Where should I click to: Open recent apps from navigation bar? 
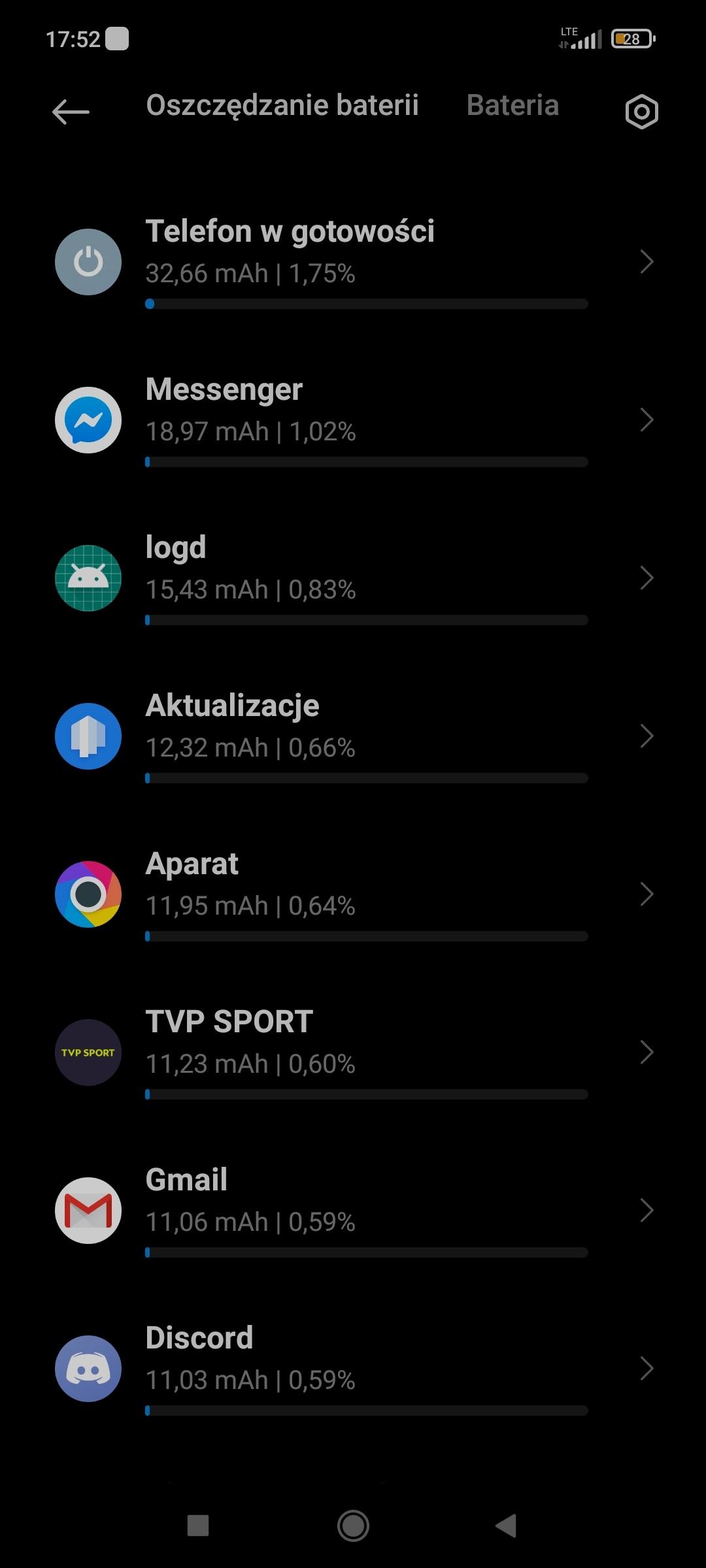[x=198, y=1526]
